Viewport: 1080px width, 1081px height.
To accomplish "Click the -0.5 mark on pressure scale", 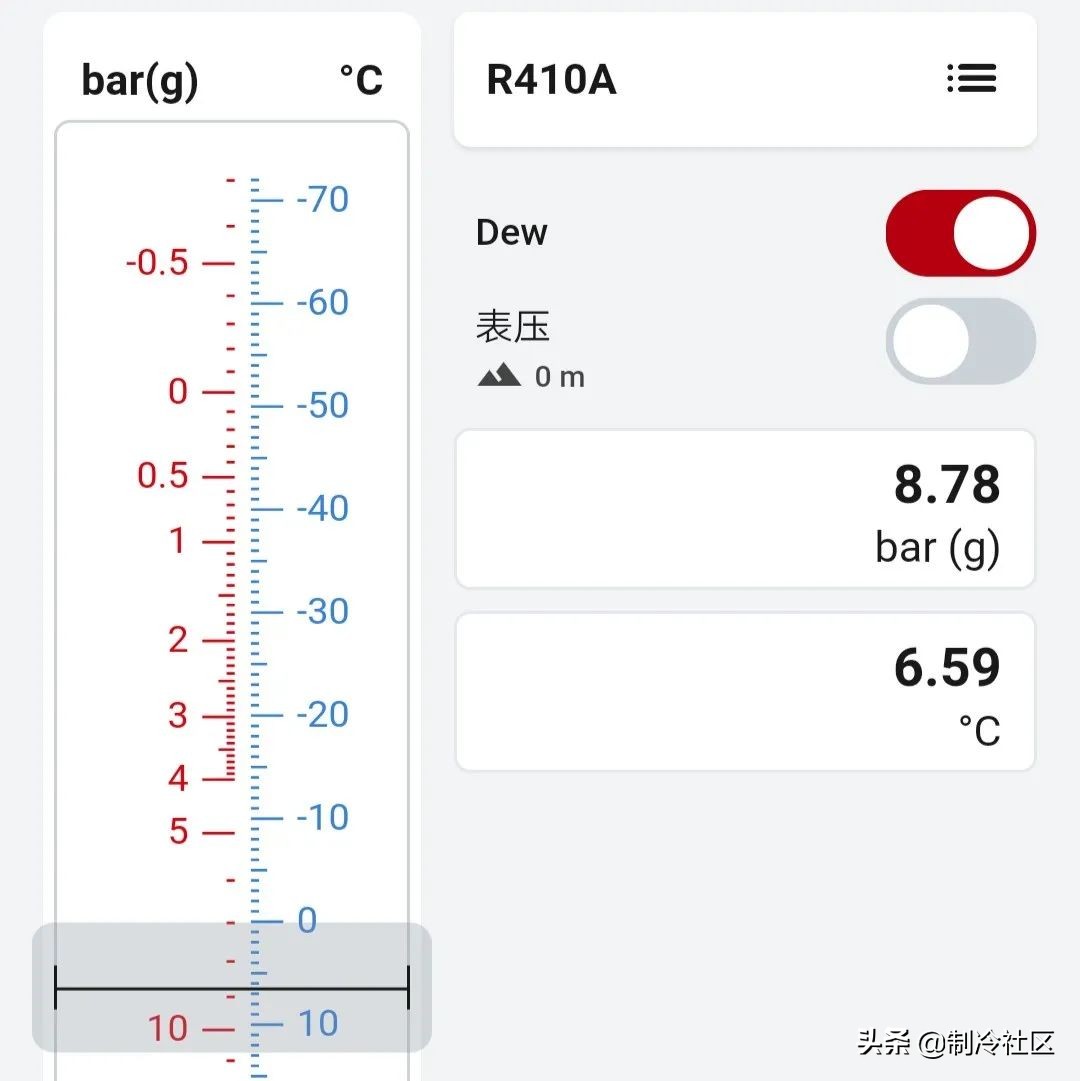I will pyautogui.click(x=155, y=262).
